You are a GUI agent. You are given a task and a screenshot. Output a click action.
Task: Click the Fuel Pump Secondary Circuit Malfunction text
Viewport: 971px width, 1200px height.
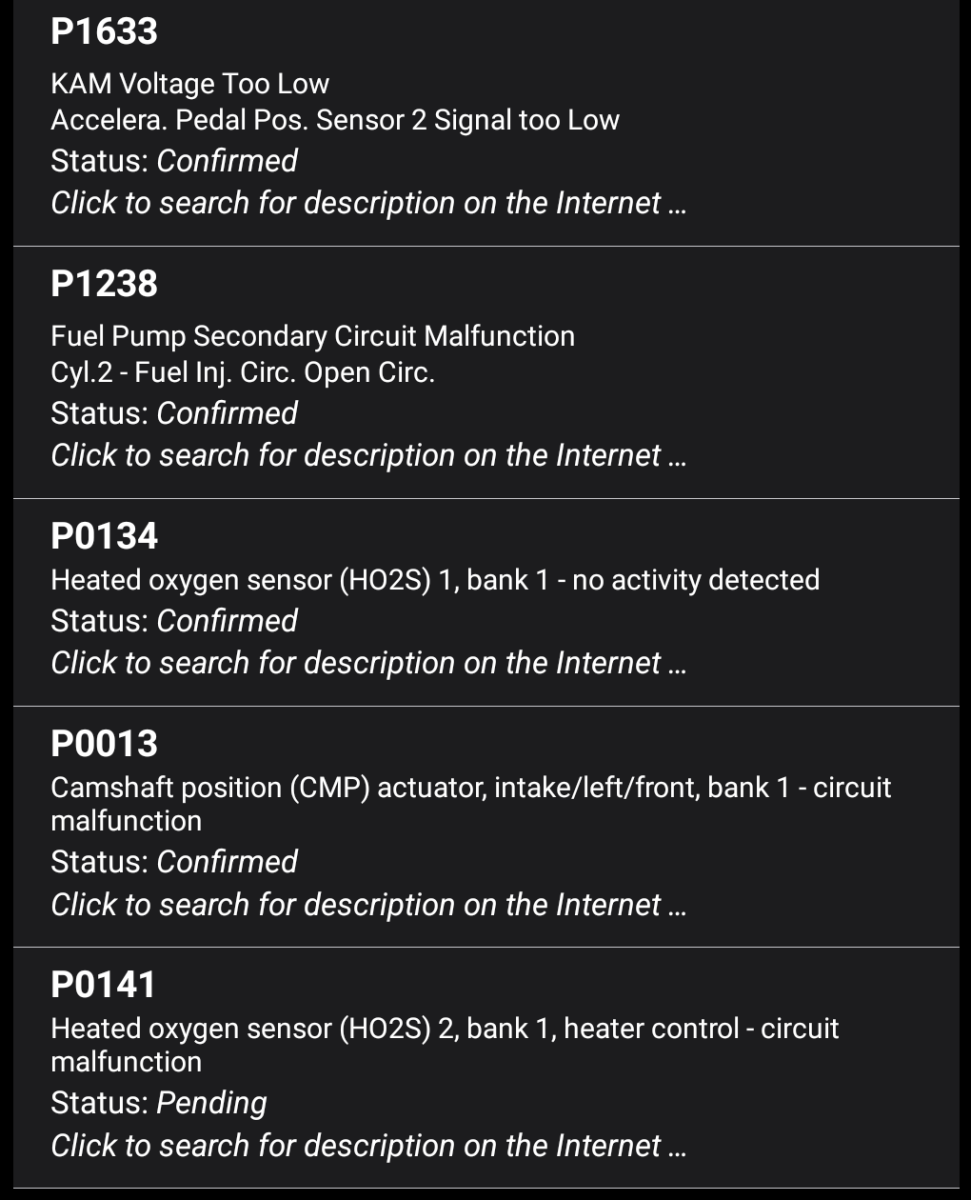312,336
